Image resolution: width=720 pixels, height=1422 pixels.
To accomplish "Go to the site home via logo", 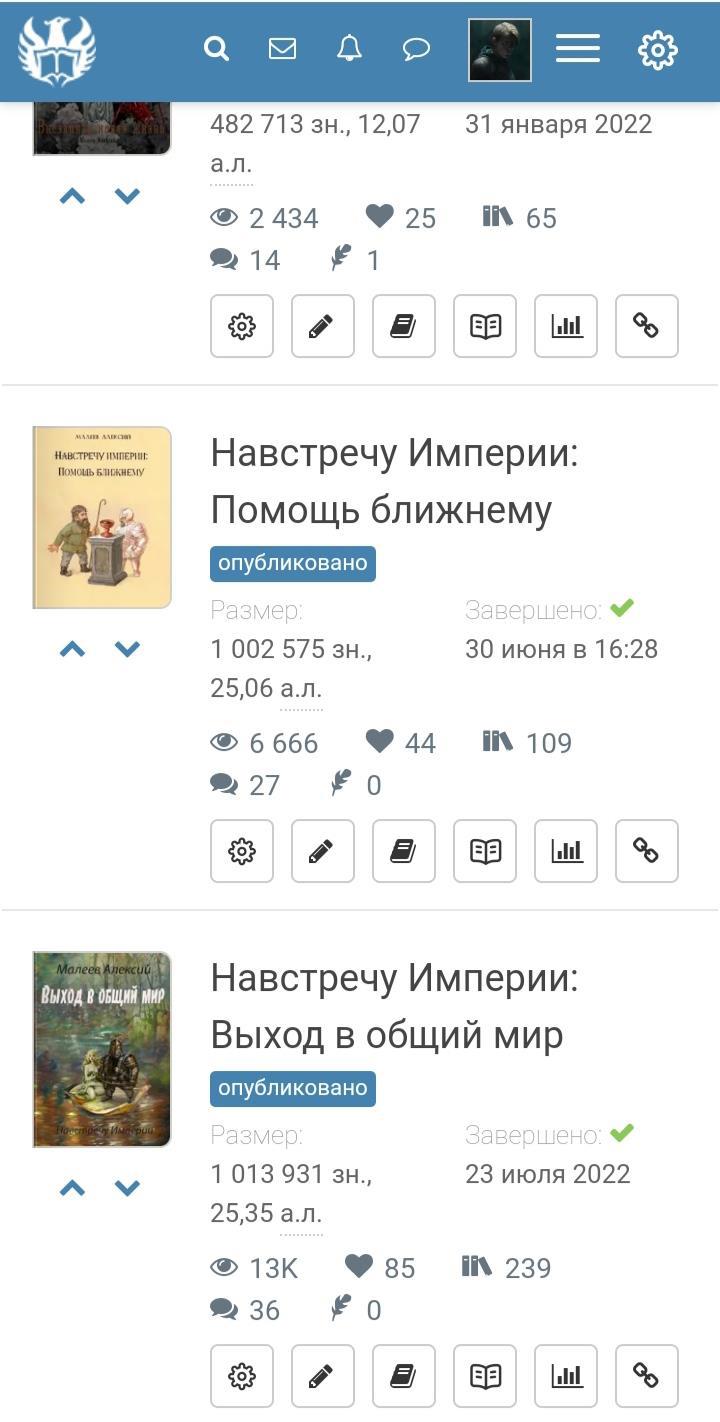I will pos(57,50).
